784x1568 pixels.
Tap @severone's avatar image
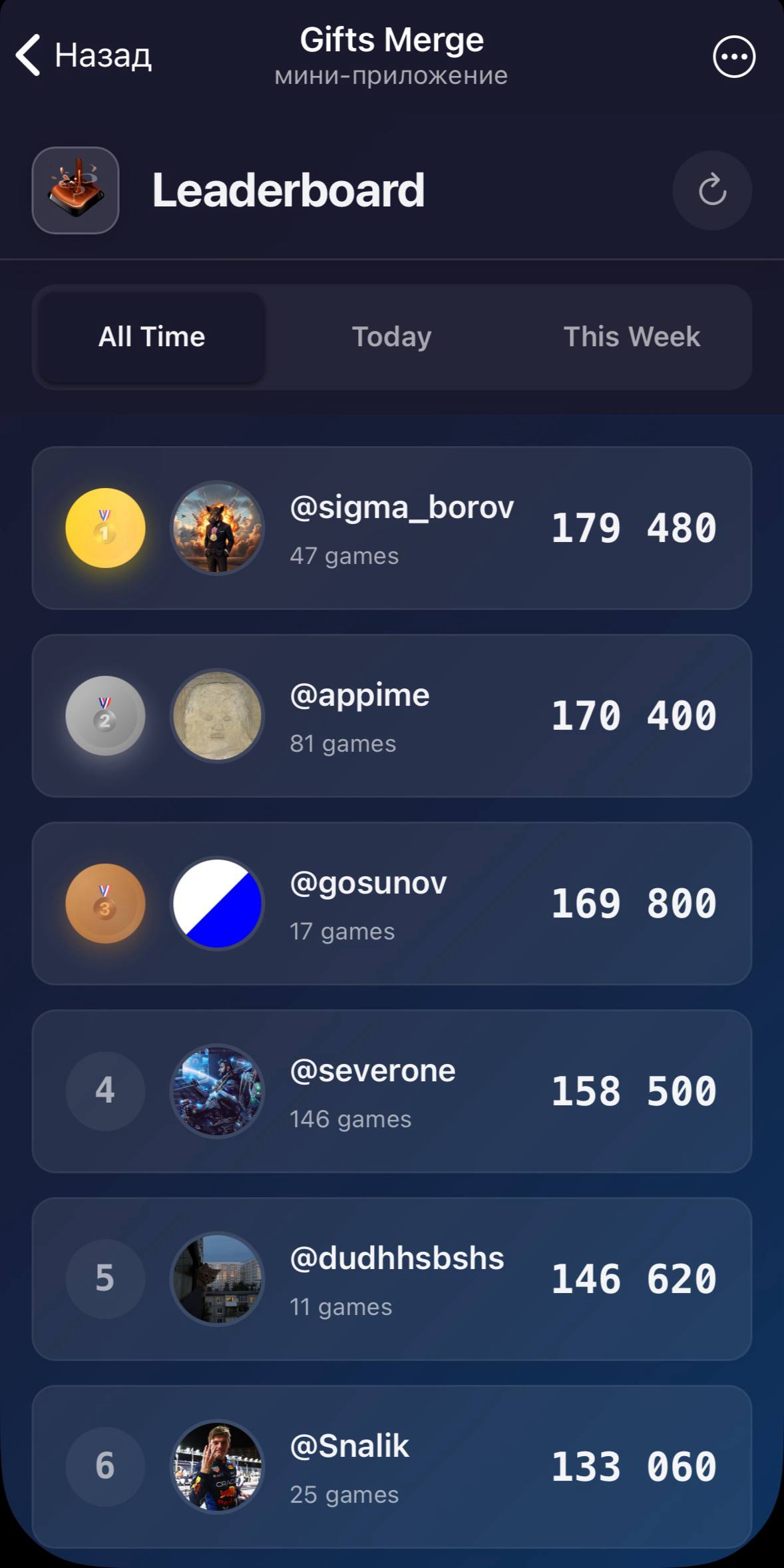[217, 1092]
